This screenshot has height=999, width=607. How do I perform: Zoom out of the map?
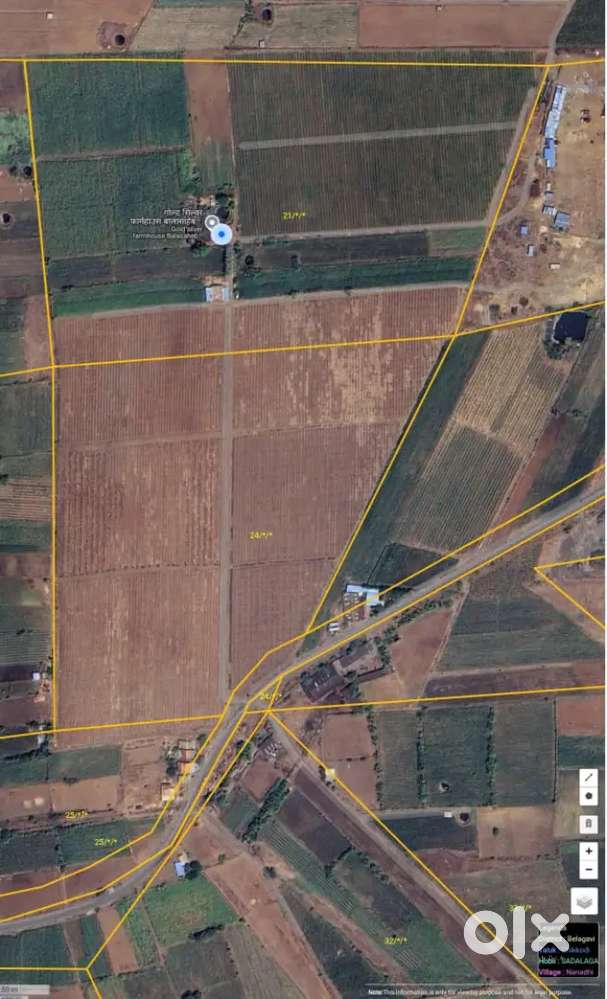click(x=589, y=869)
